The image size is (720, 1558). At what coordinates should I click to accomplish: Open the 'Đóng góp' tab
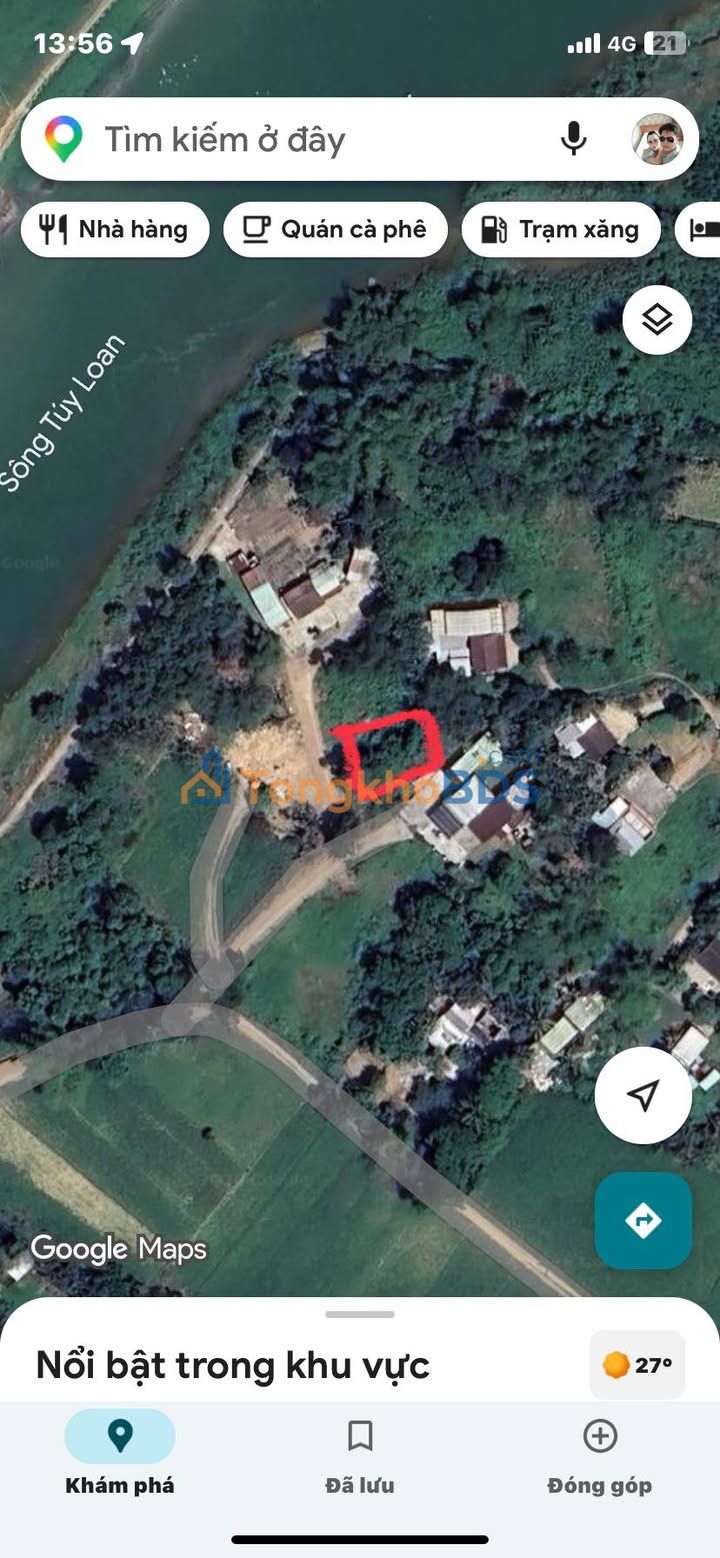point(599,1452)
